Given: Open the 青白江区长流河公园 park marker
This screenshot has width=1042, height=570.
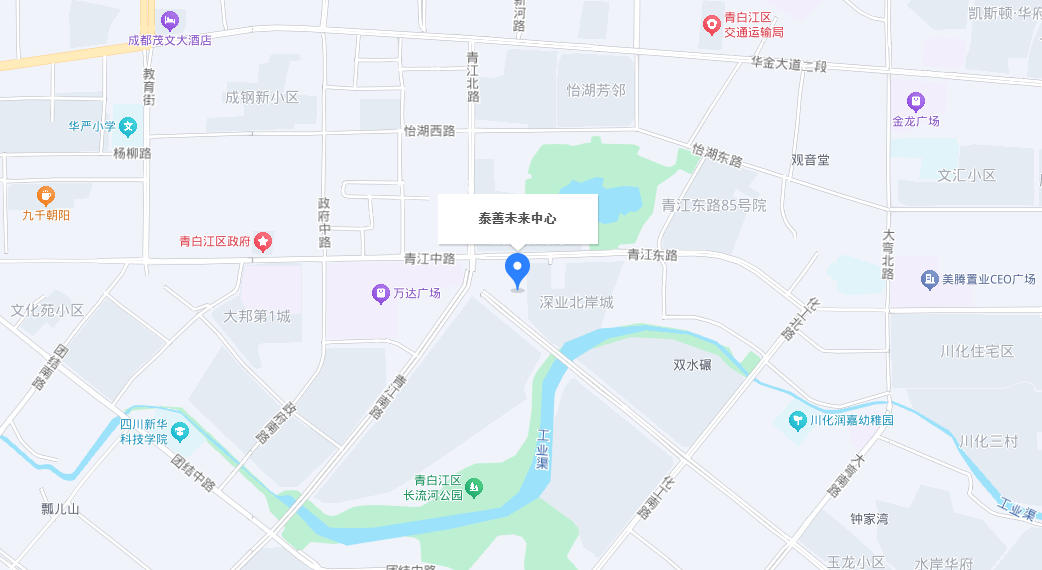Looking at the screenshot, I should [x=474, y=487].
